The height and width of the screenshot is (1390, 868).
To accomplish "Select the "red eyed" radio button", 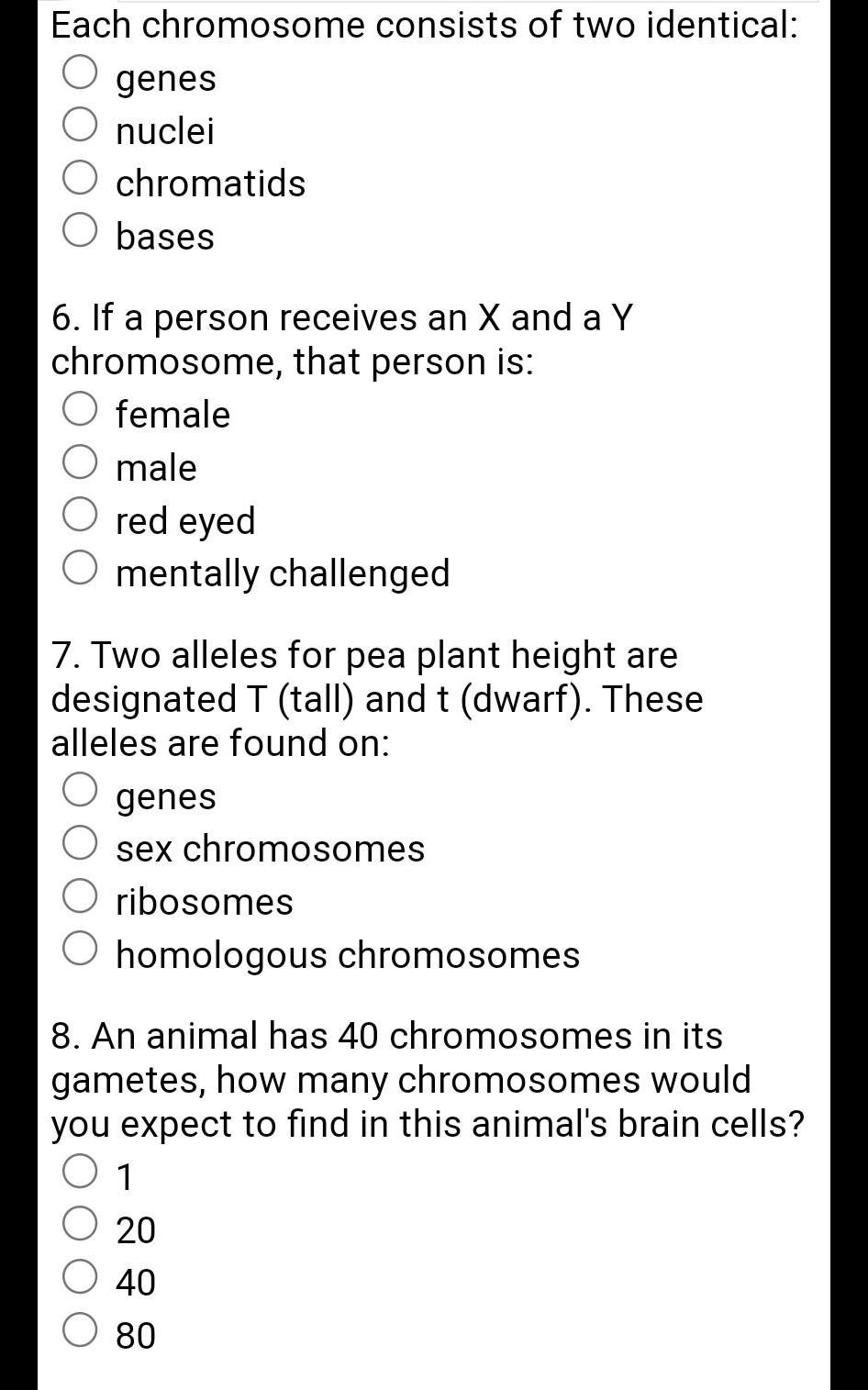I will [x=81, y=513].
